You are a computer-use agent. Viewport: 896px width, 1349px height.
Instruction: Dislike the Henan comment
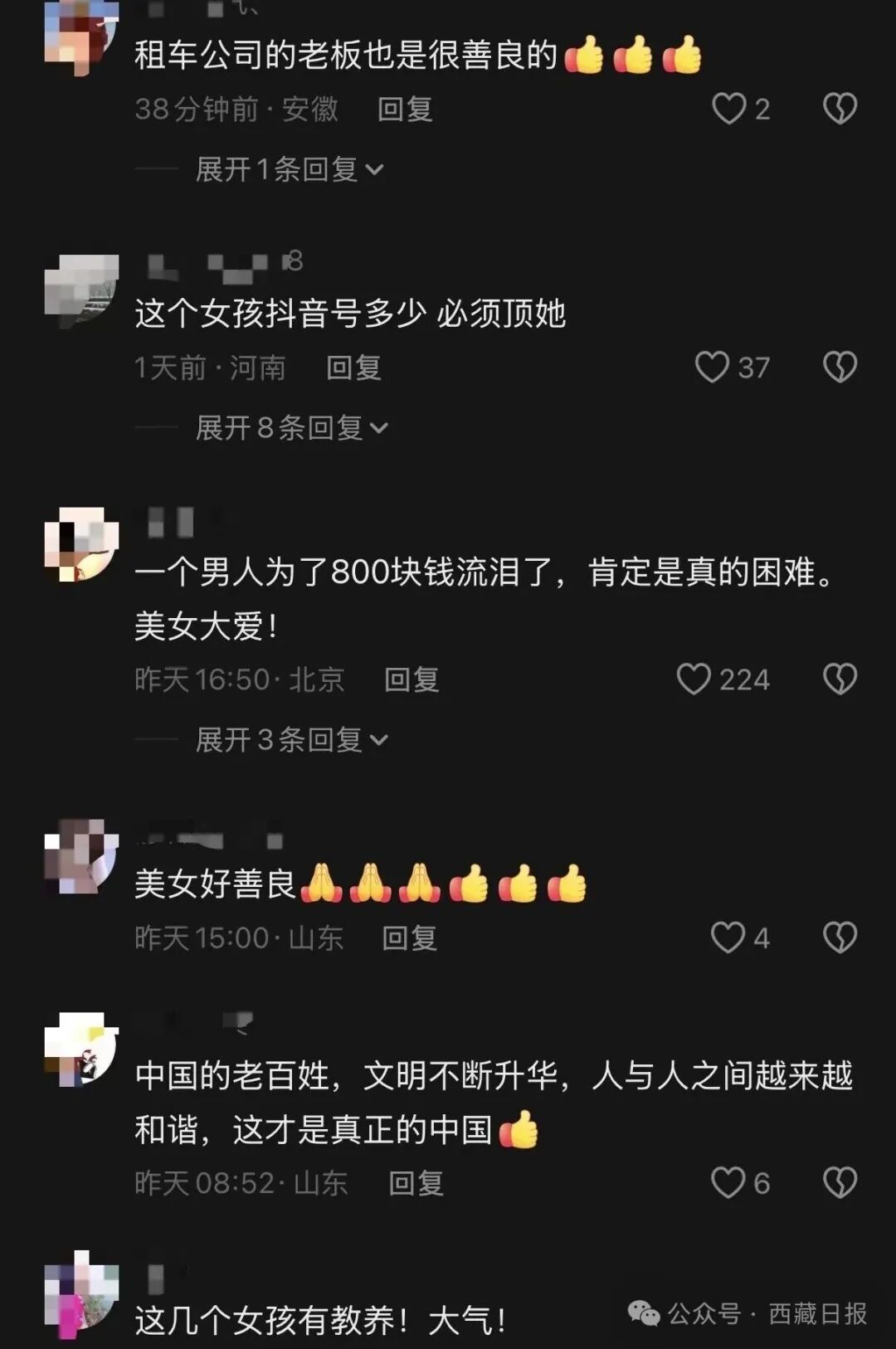pyautogui.click(x=840, y=367)
